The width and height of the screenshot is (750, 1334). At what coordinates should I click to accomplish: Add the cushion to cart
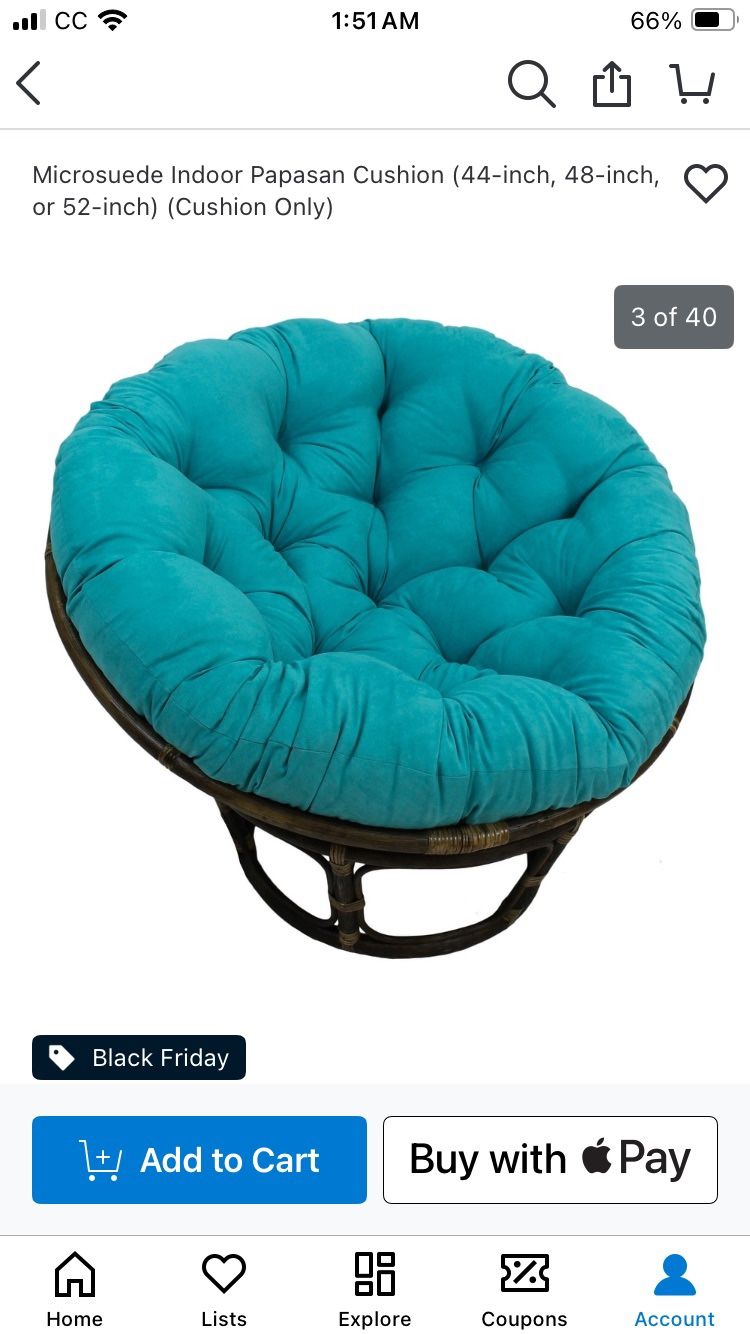199,1160
